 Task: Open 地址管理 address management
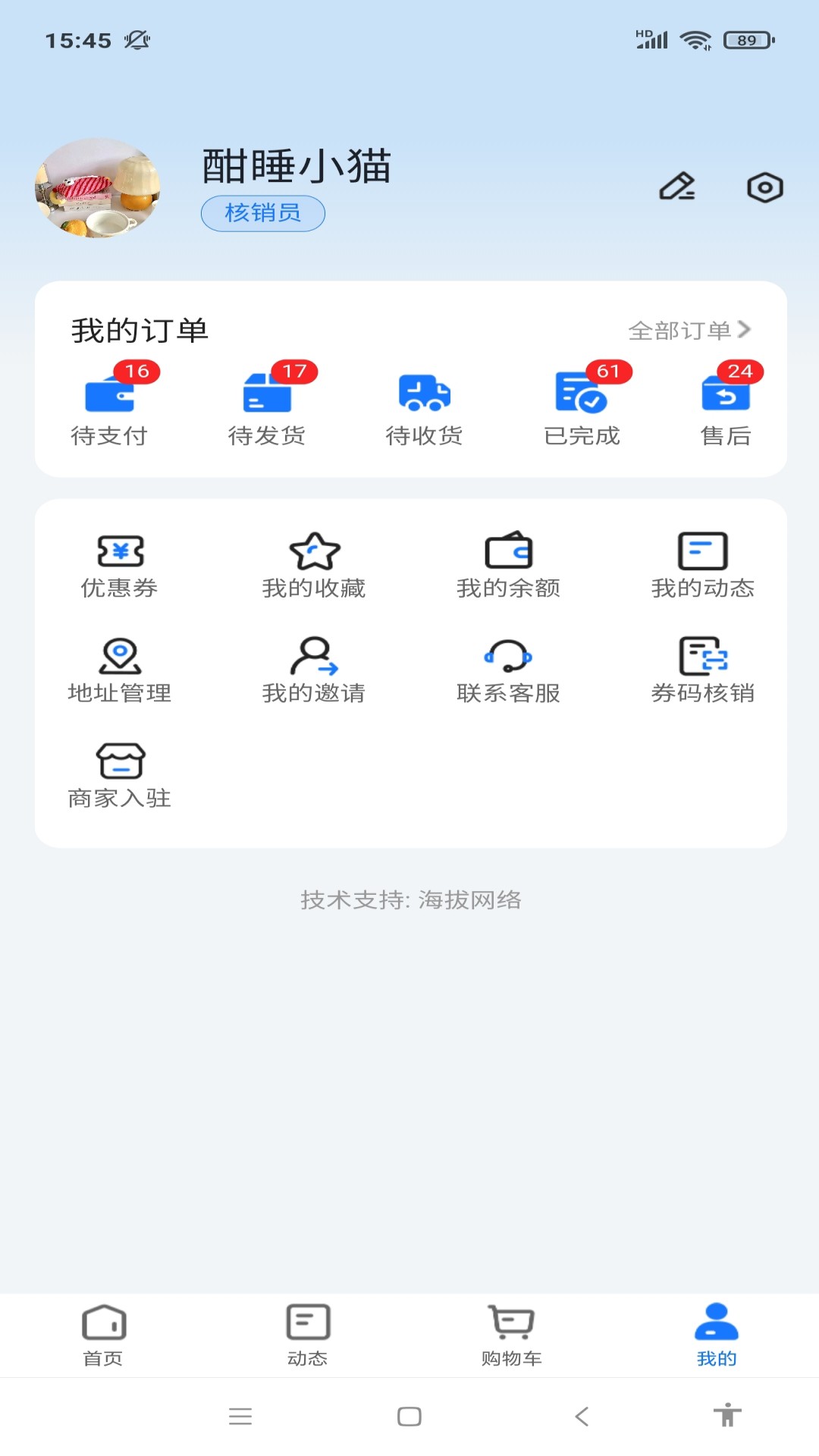pos(119,671)
